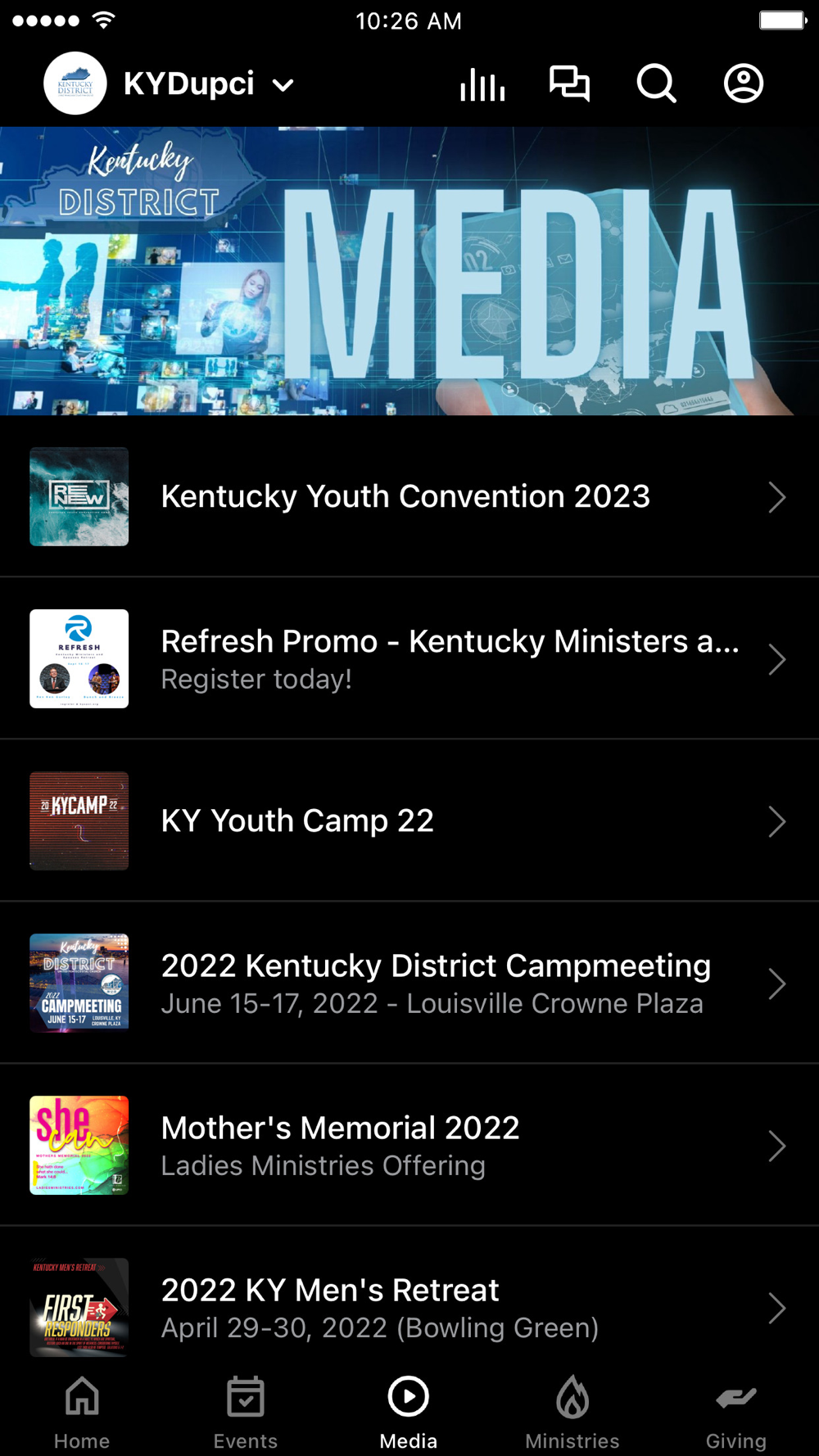Viewport: 819px width, 1456px height.
Task: Open Kentucky Youth Convention 2023
Action: coord(409,497)
